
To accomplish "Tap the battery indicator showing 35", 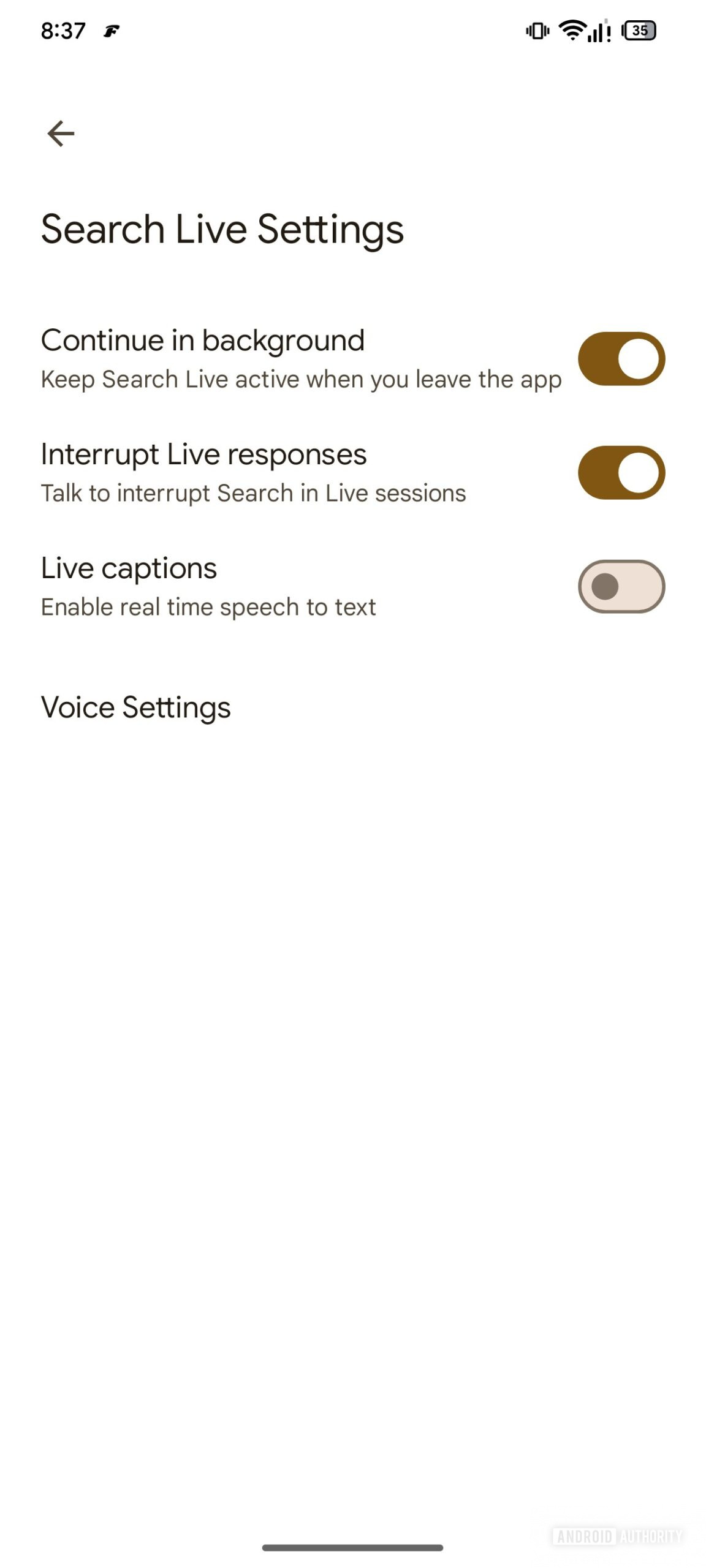I will click(x=639, y=29).
